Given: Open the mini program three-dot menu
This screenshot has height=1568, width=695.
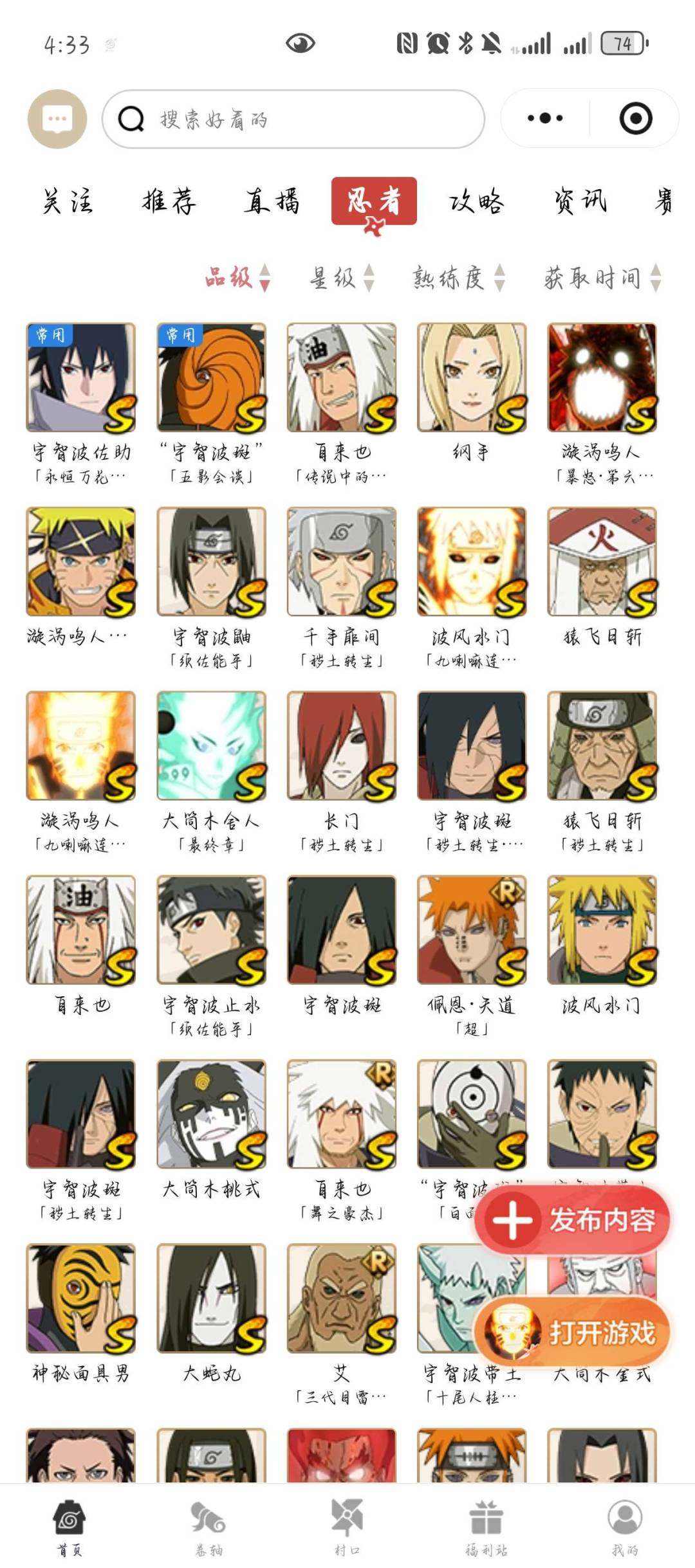Looking at the screenshot, I should click(545, 118).
